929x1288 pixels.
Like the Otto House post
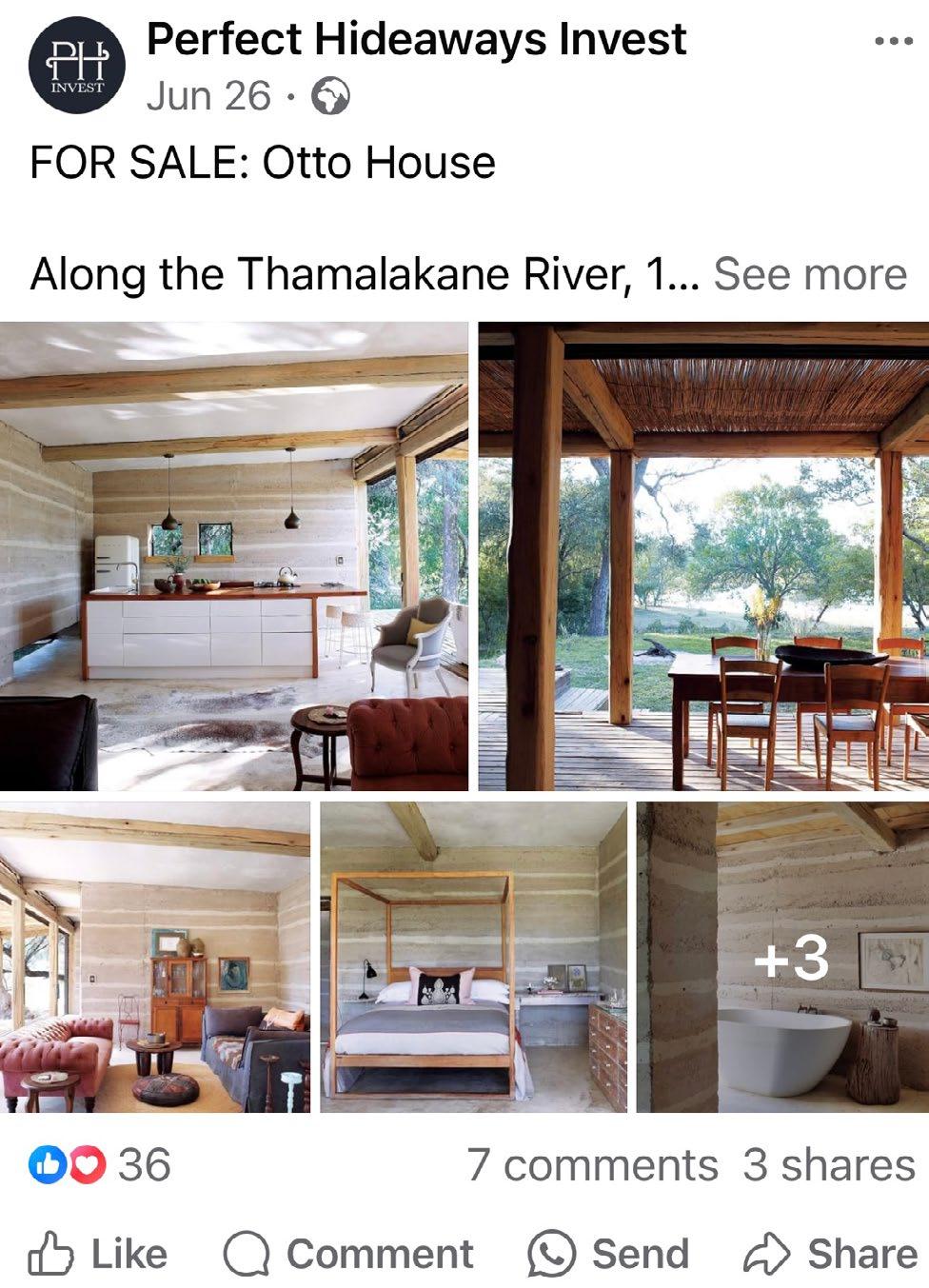click(98, 1254)
